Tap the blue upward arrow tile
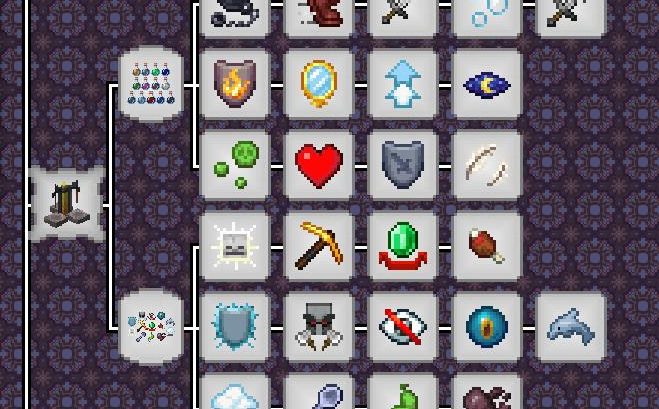This screenshot has height=409, width=659. click(402, 85)
